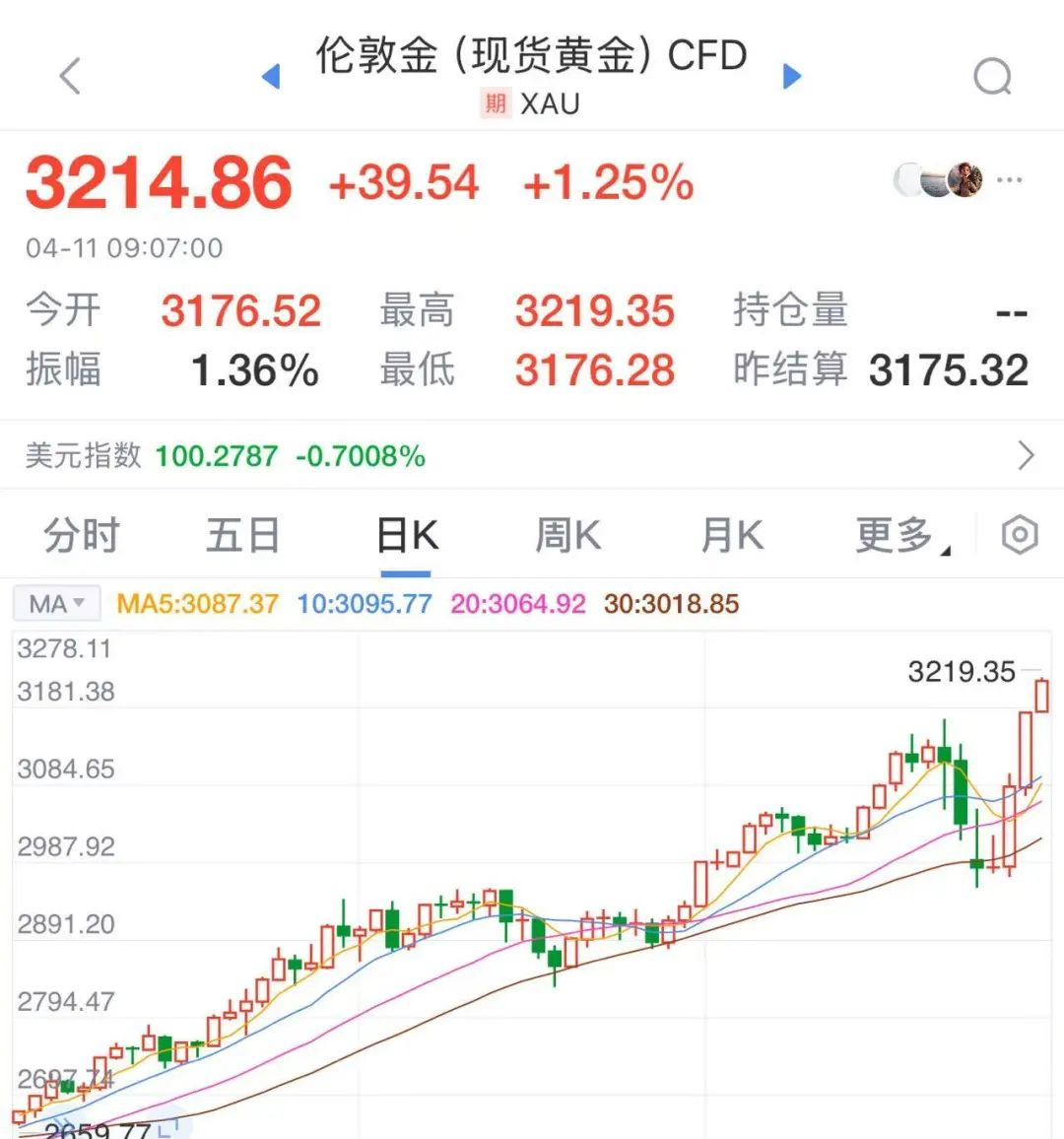Open more options via the ellipsis icon
Image resolution: width=1064 pixels, height=1139 pixels.
point(1008,180)
